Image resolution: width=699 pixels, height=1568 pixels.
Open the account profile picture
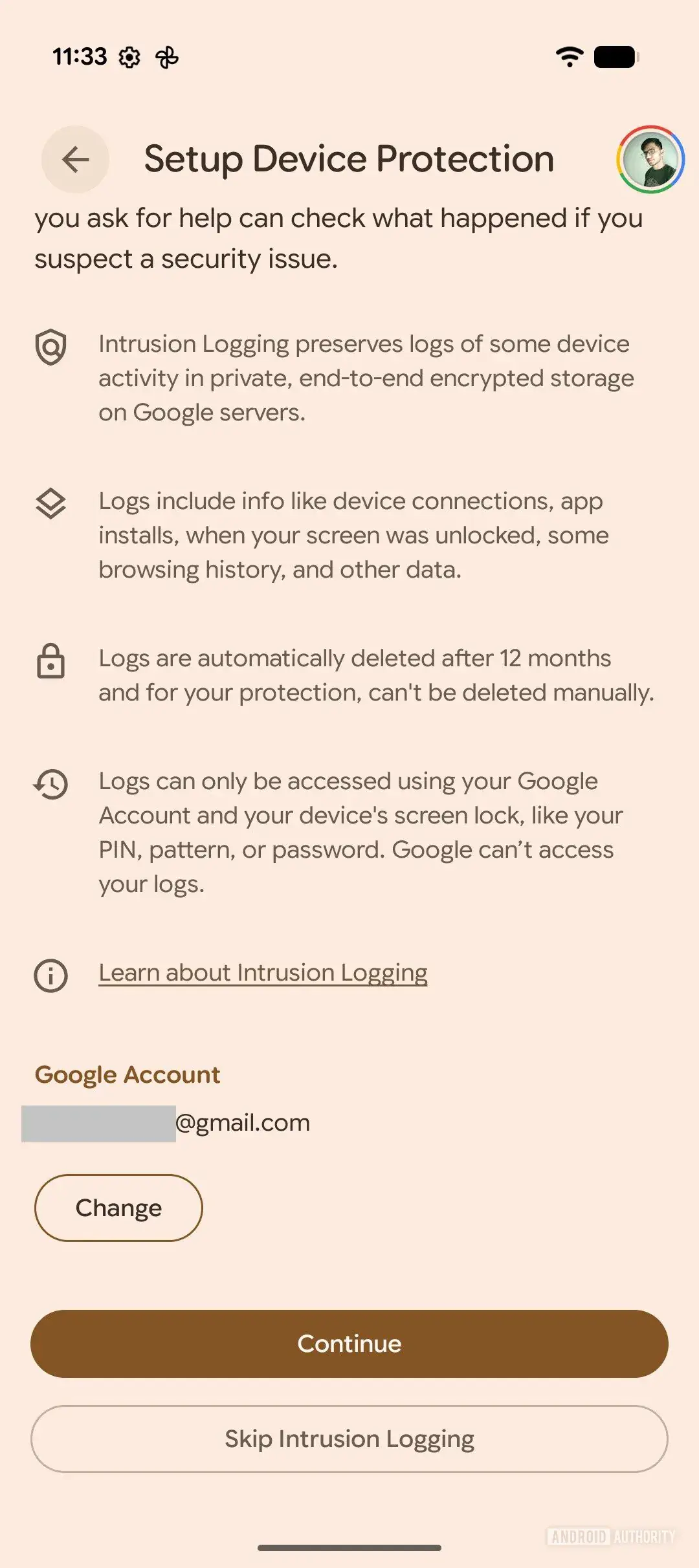point(650,159)
